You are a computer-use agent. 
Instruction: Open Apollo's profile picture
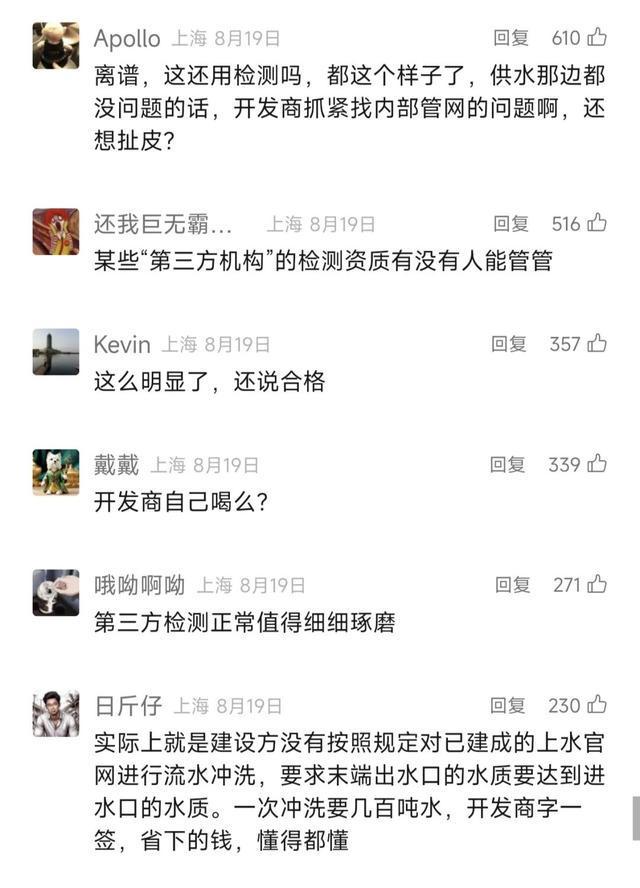[x=56, y=45]
